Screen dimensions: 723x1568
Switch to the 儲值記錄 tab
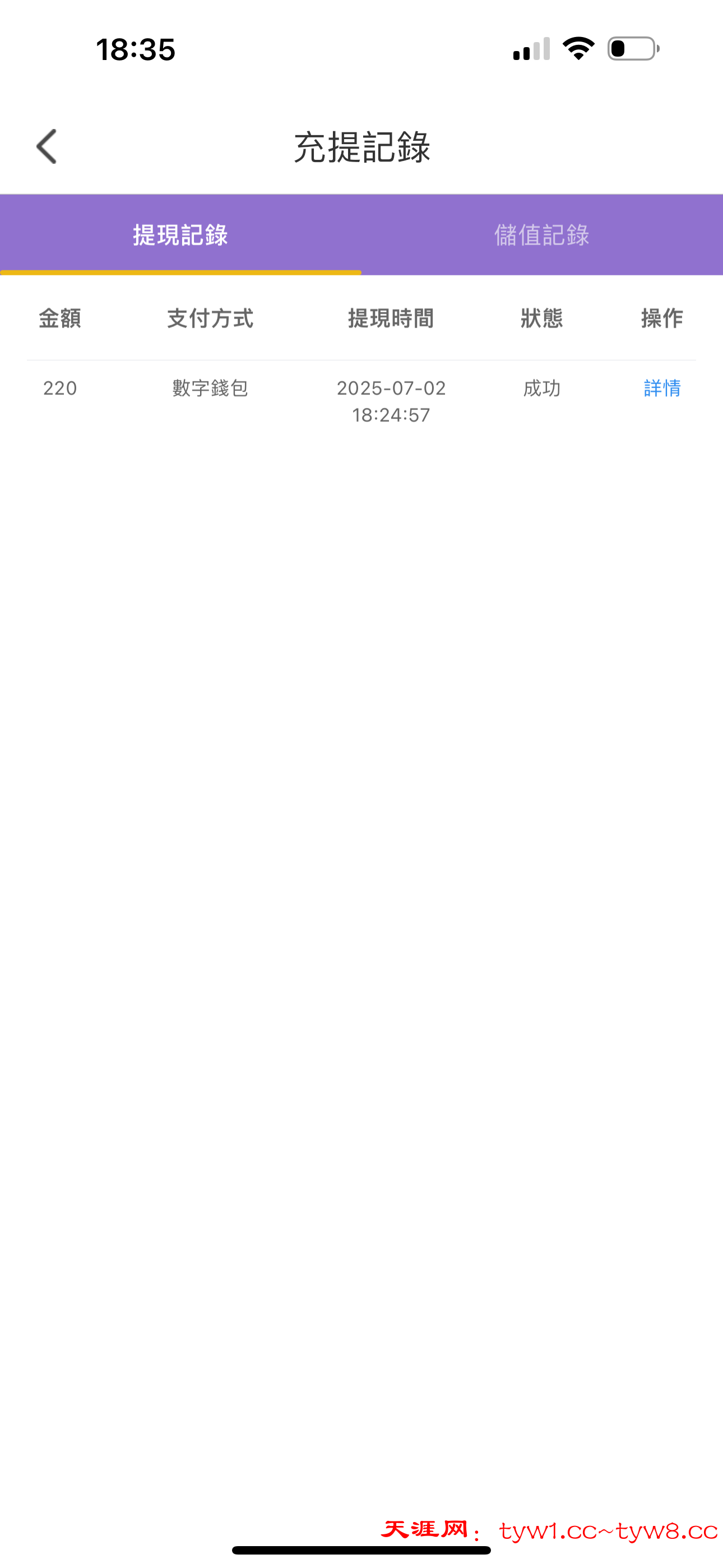(541, 235)
